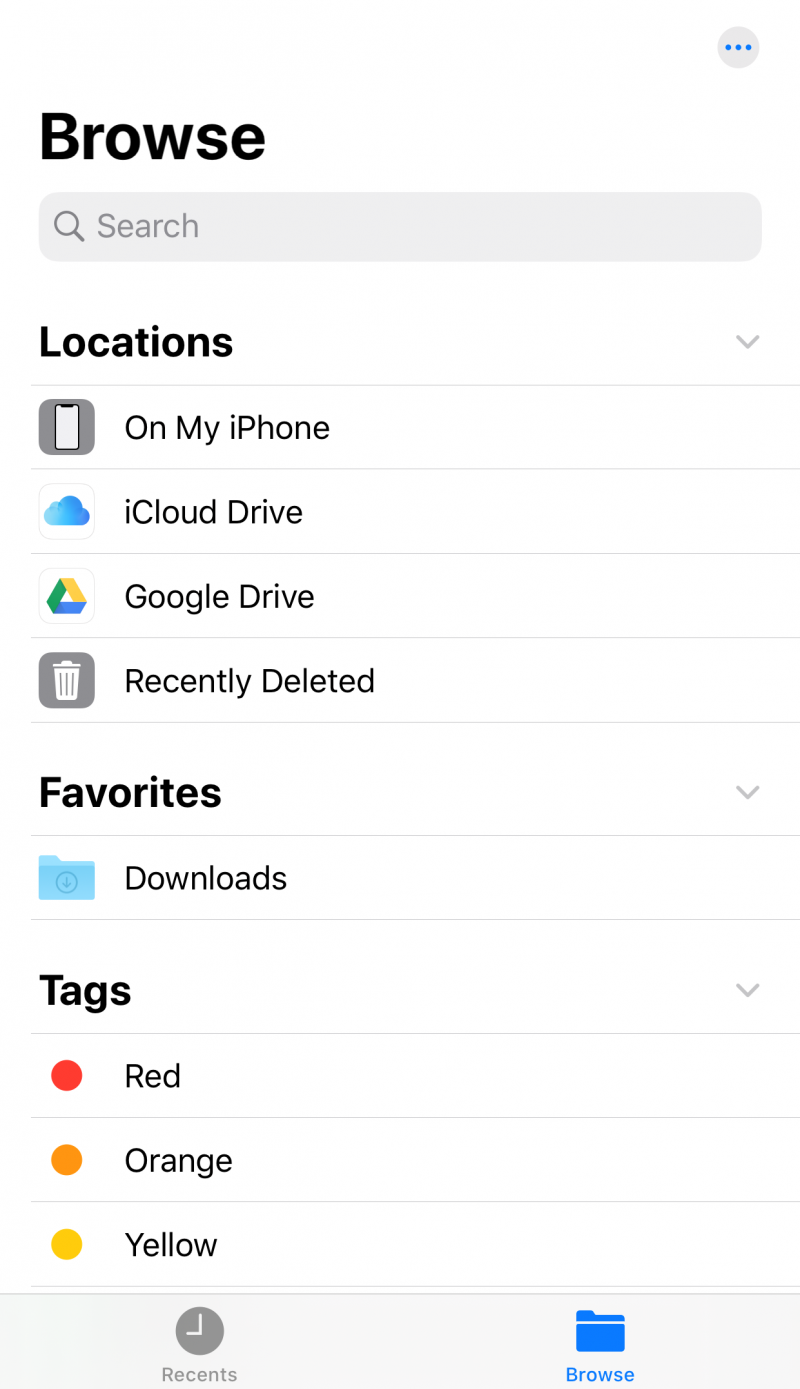Image resolution: width=800 pixels, height=1389 pixels.
Task: Collapse the Tags section
Action: click(x=747, y=990)
